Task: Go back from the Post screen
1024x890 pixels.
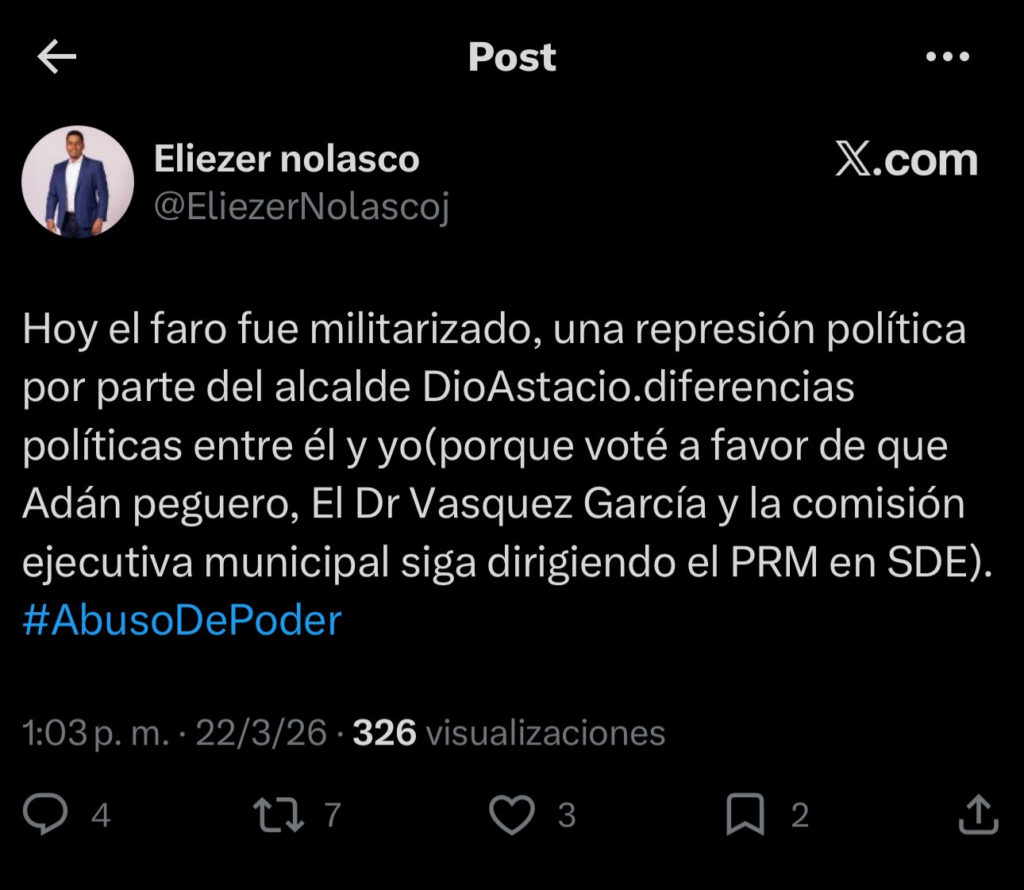Action: click(x=57, y=58)
